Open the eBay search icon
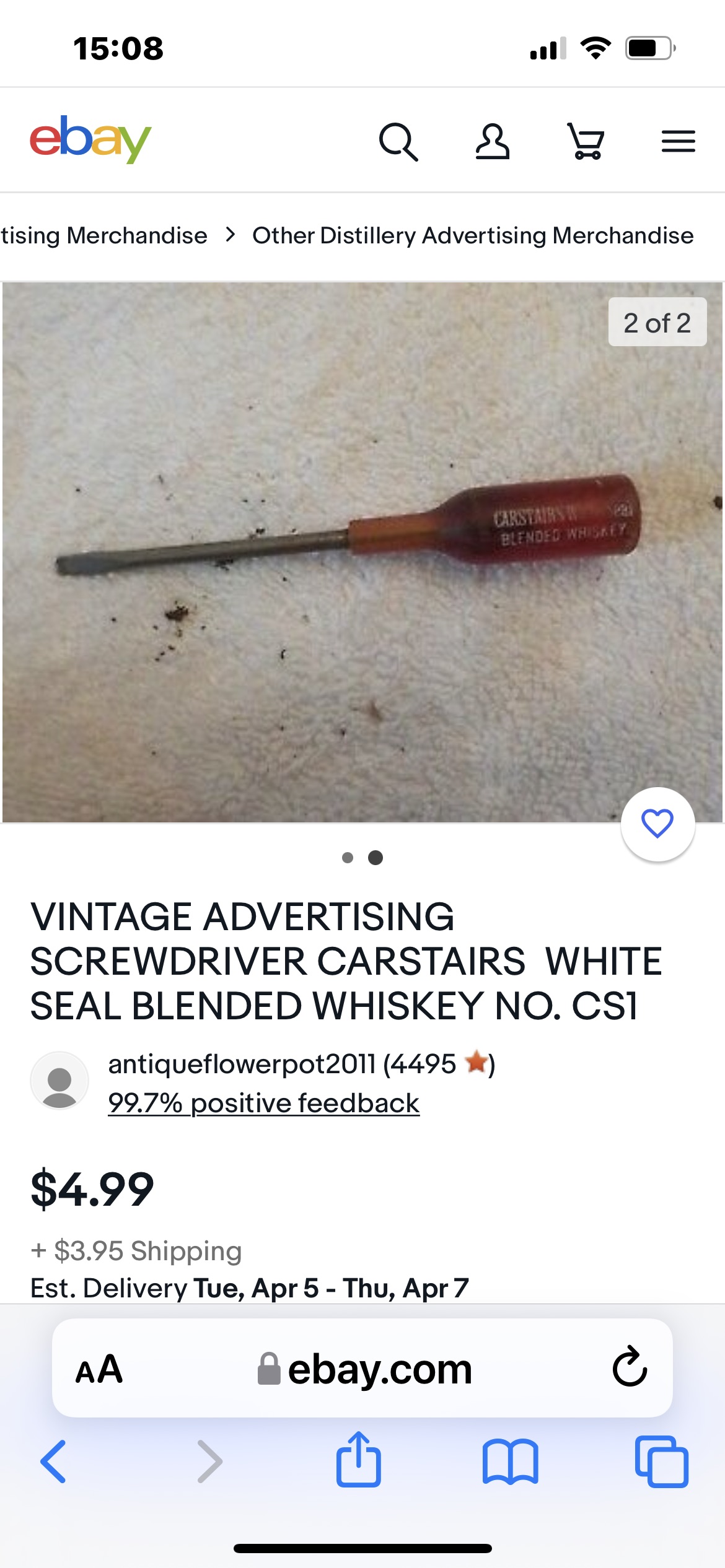The height and width of the screenshot is (1568, 725). click(398, 142)
